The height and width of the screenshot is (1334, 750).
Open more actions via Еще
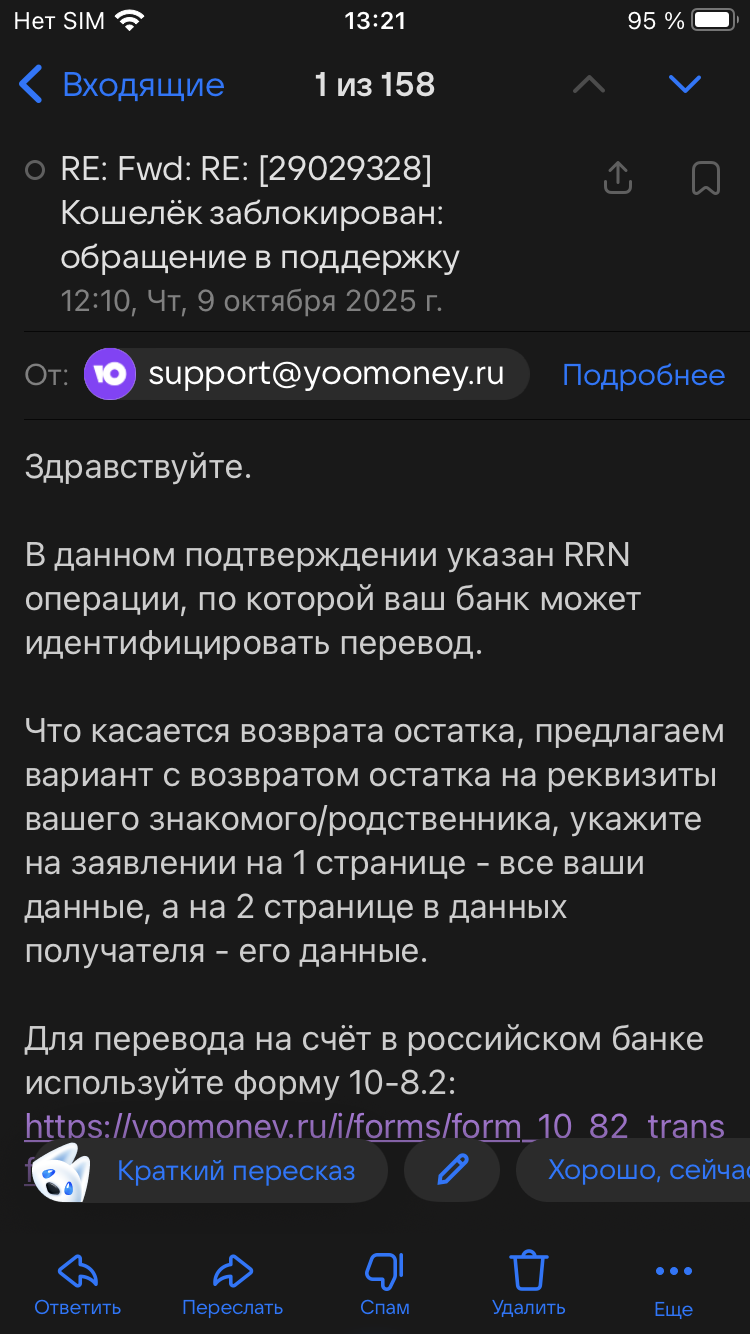tap(673, 1283)
